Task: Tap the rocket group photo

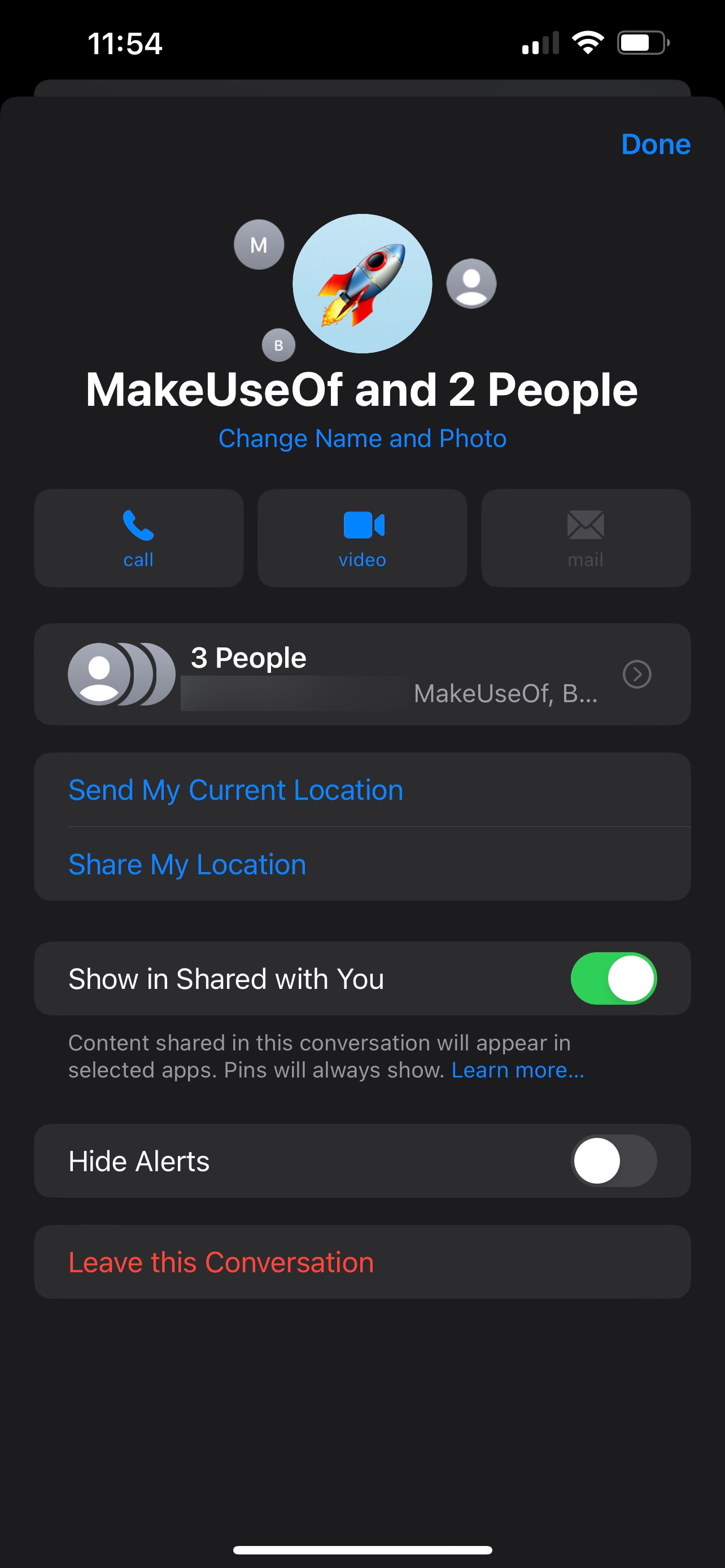Action: coord(362,283)
